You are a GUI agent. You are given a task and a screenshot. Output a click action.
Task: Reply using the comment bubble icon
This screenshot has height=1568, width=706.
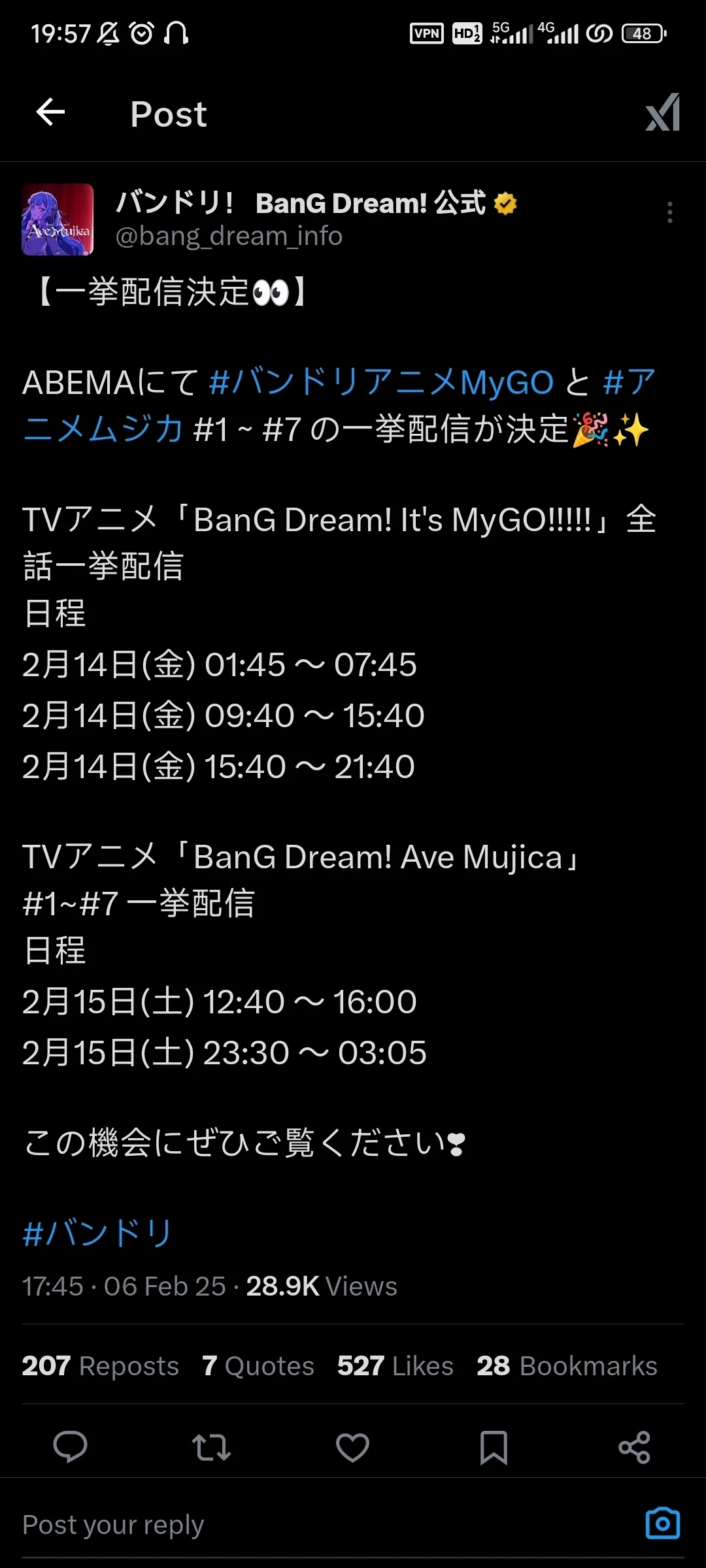point(70,1447)
